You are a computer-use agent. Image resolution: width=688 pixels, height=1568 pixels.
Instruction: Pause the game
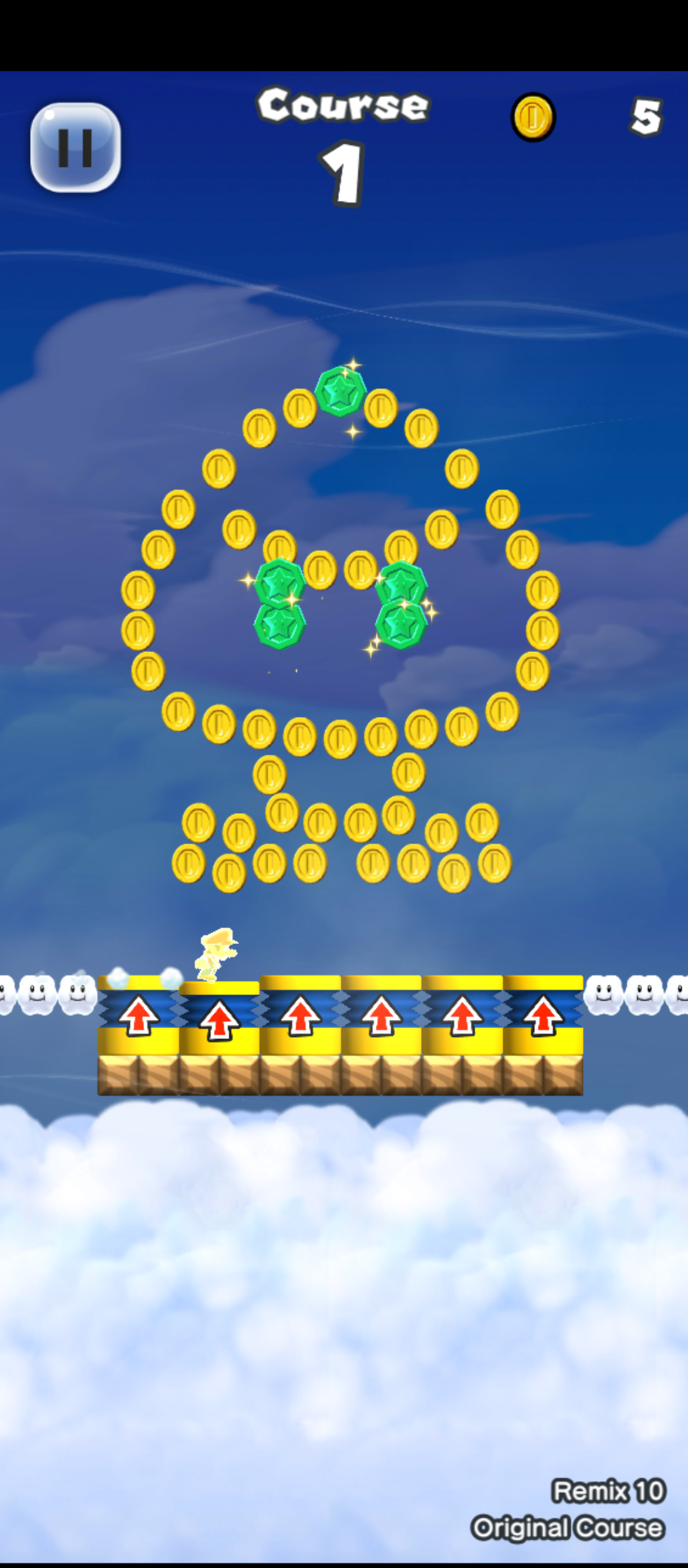tap(75, 147)
